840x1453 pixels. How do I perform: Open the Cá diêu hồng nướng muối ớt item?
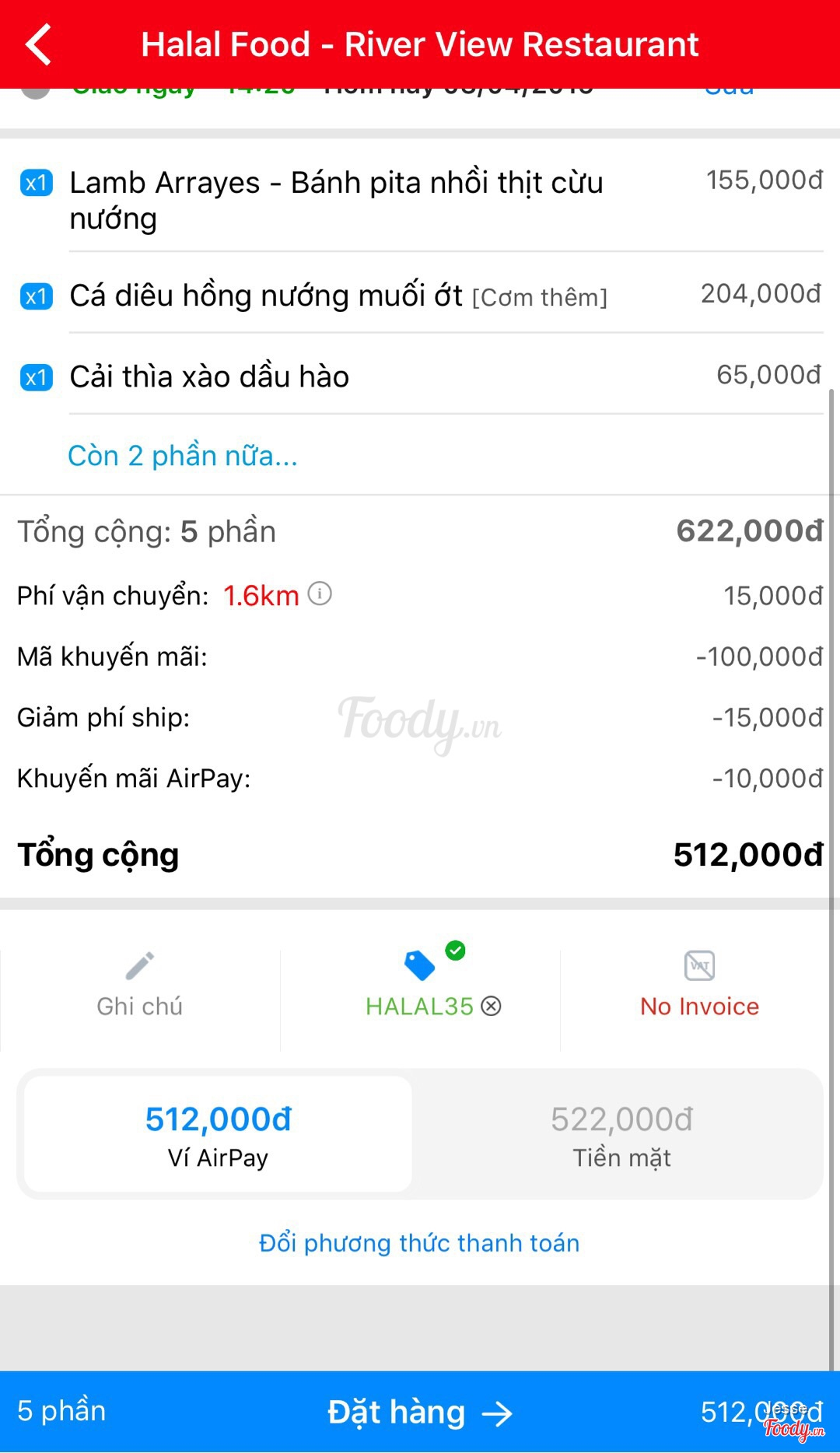[338, 296]
